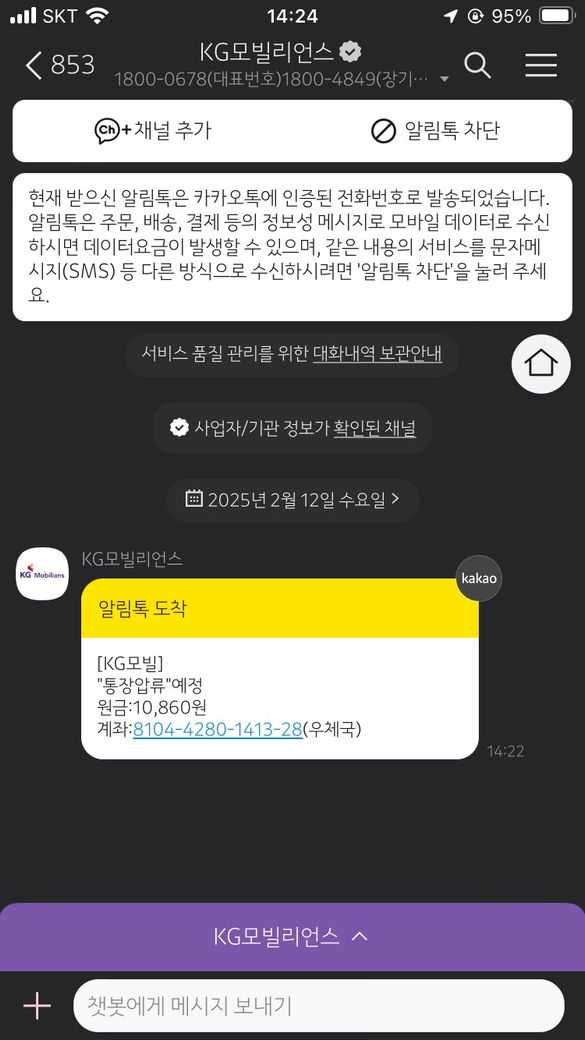The width and height of the screenshot is (585, 1040).
Task: Focus the 챗봇에게 메시지 보내기 field
Action: pos(318,1006)
